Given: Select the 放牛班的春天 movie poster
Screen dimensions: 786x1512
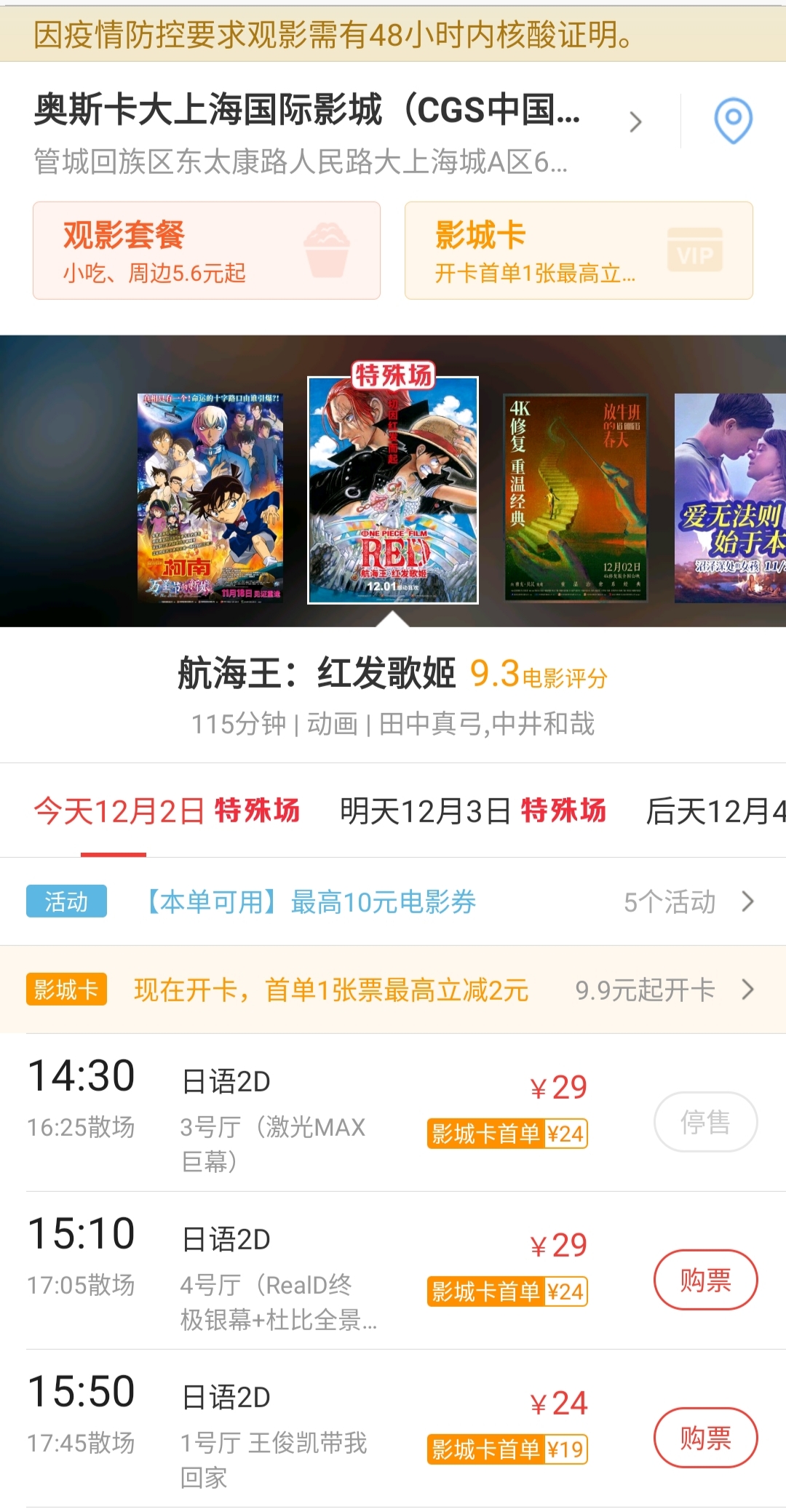Looking at the screenshot, I should (x=576, y=498).
